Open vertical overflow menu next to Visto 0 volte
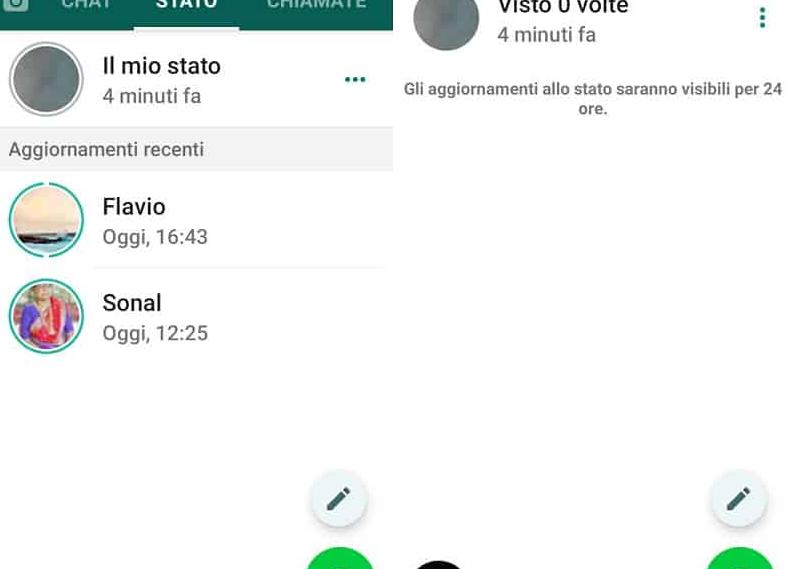This screenshot has height=569, width=786. [762, 18]
